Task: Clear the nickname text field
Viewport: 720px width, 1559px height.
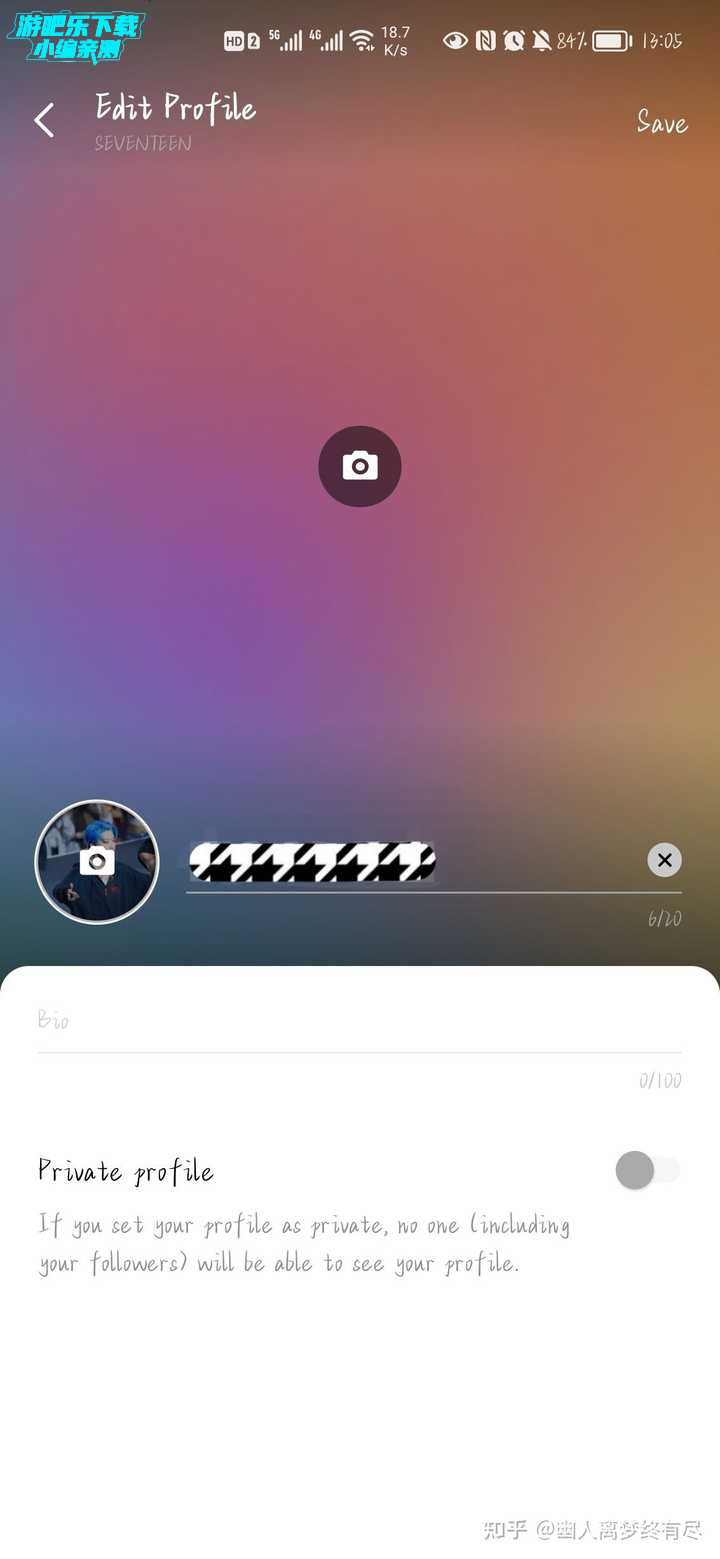Action: [664, 860]
